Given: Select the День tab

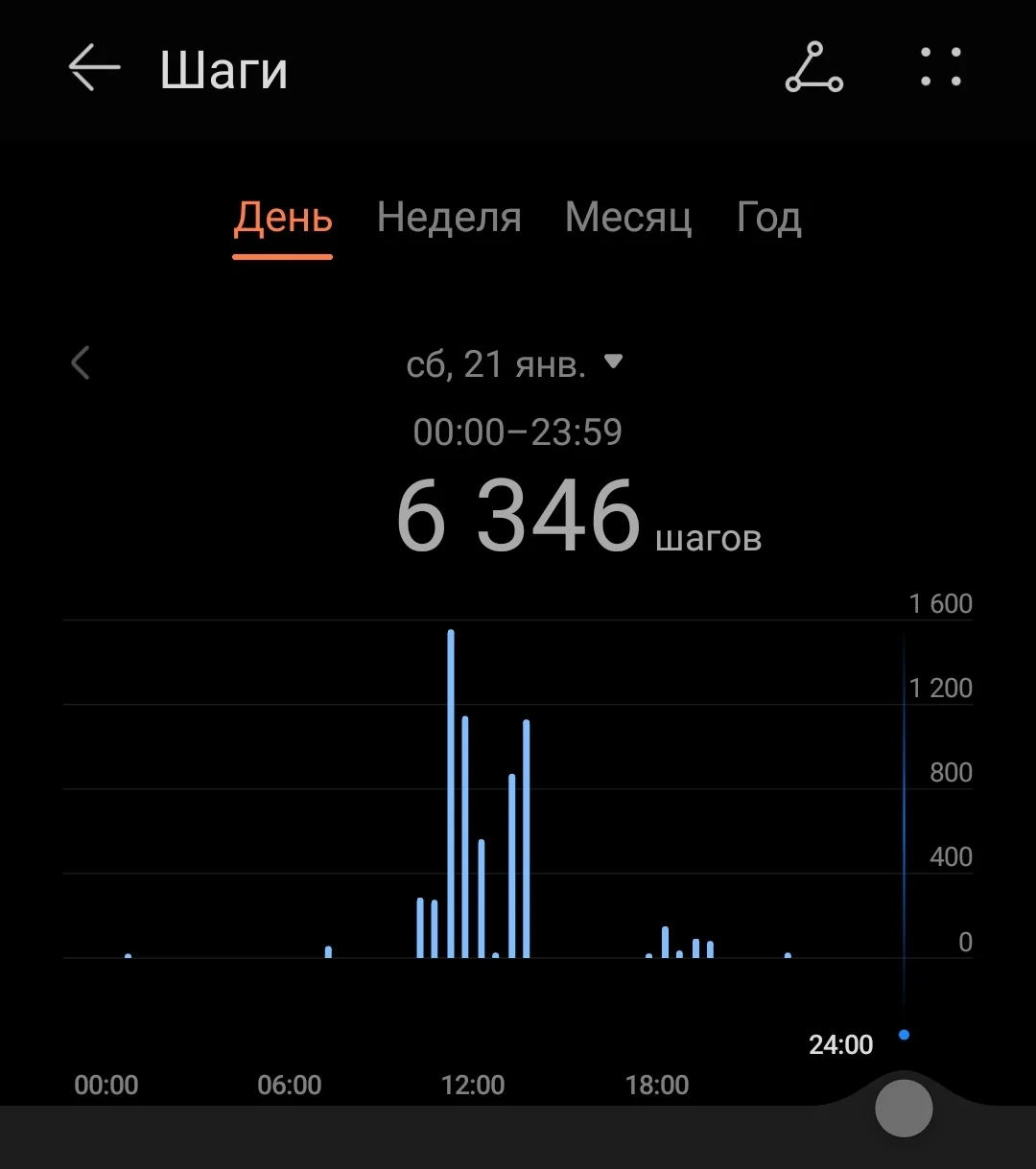Looking at the screenshot, I should tap(283, 219).
